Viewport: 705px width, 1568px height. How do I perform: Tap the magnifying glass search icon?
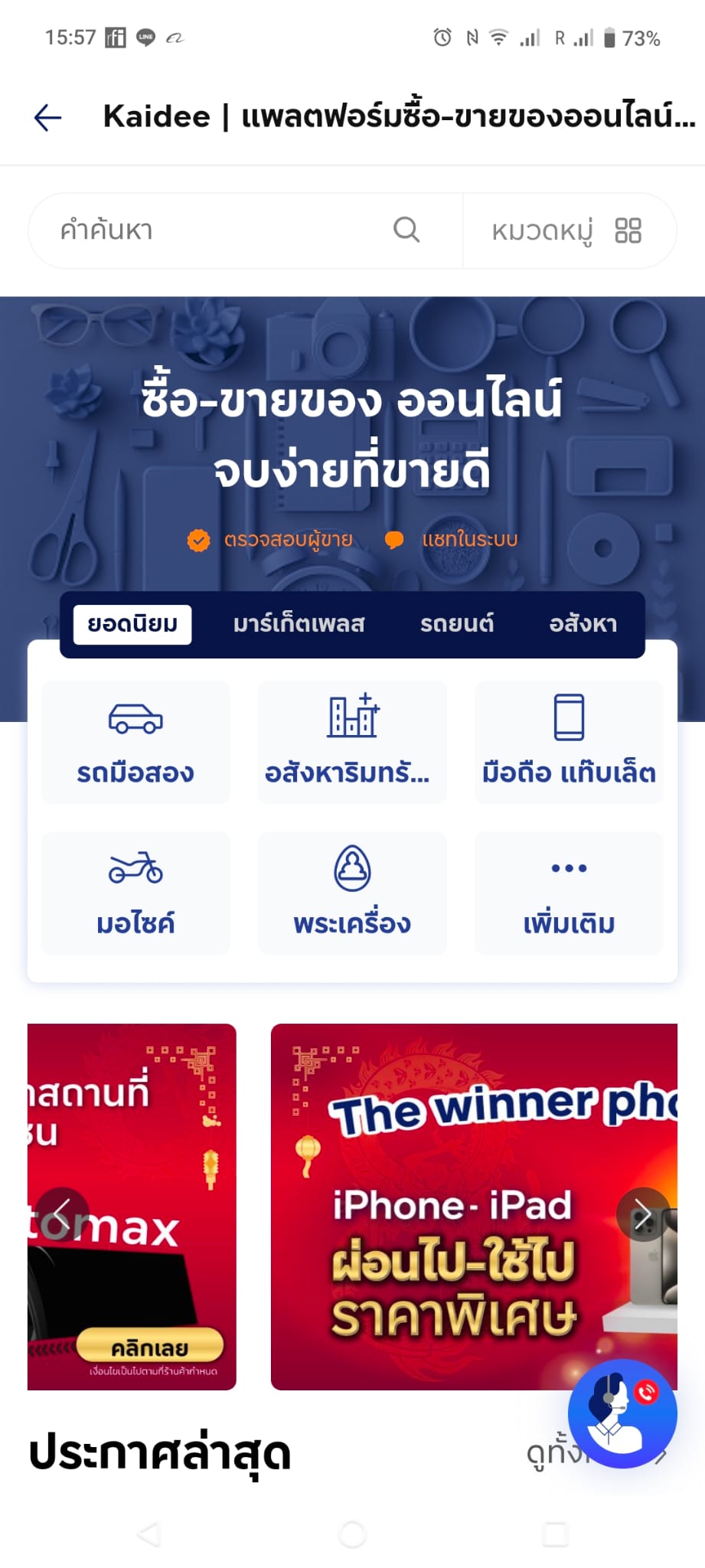[406, 230]
